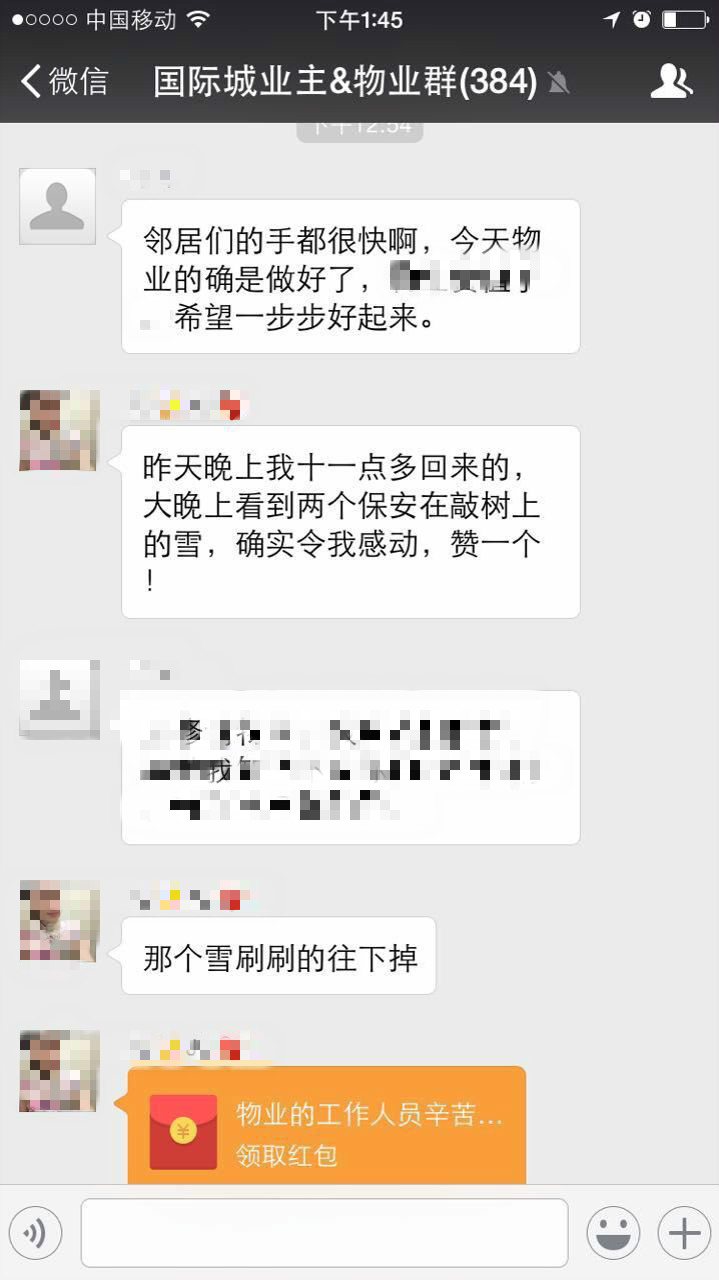Go back to the 微信 chat list

[x=64, y=81]
